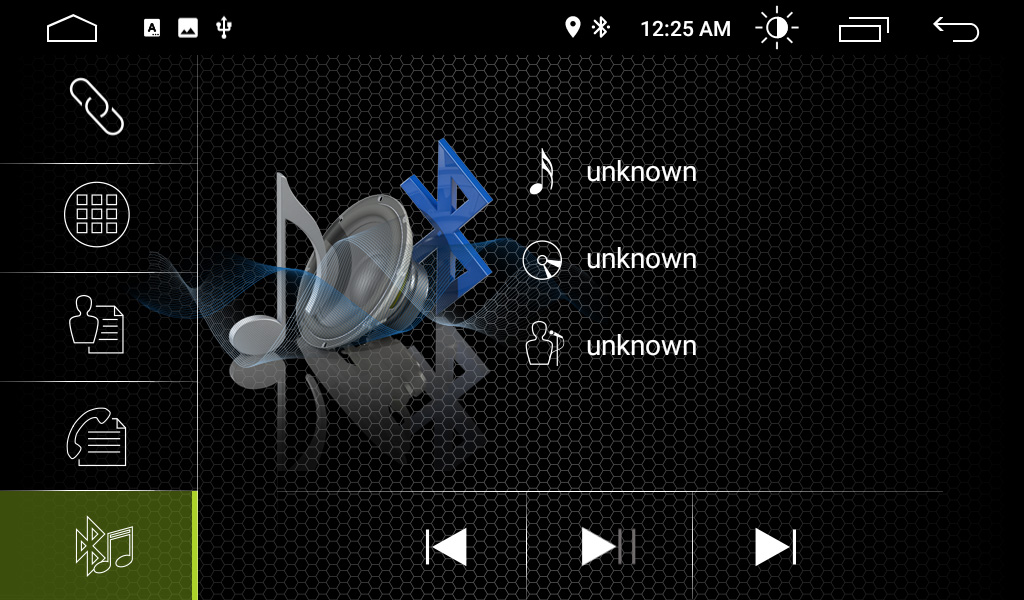This screenshot has height=600, width=1024.
Task: Go to the home screen
Action: 72,29
